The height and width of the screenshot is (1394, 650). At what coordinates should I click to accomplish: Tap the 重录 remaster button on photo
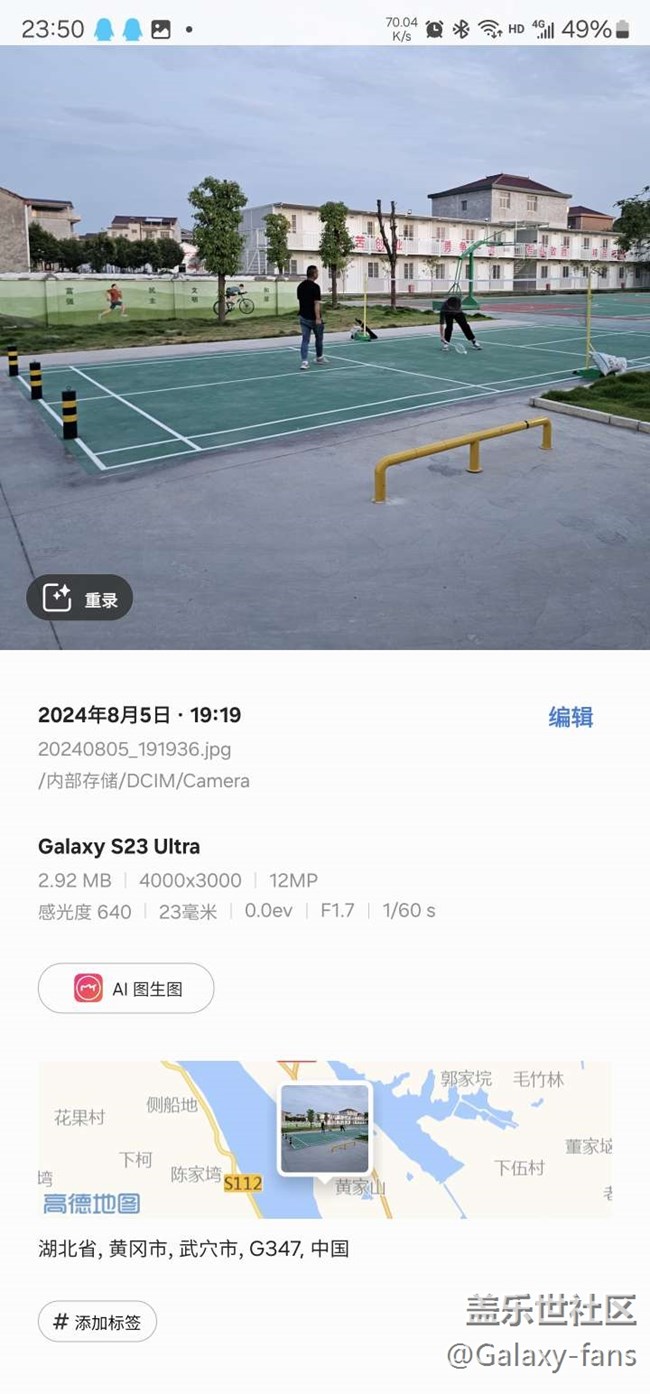[80, 599]
